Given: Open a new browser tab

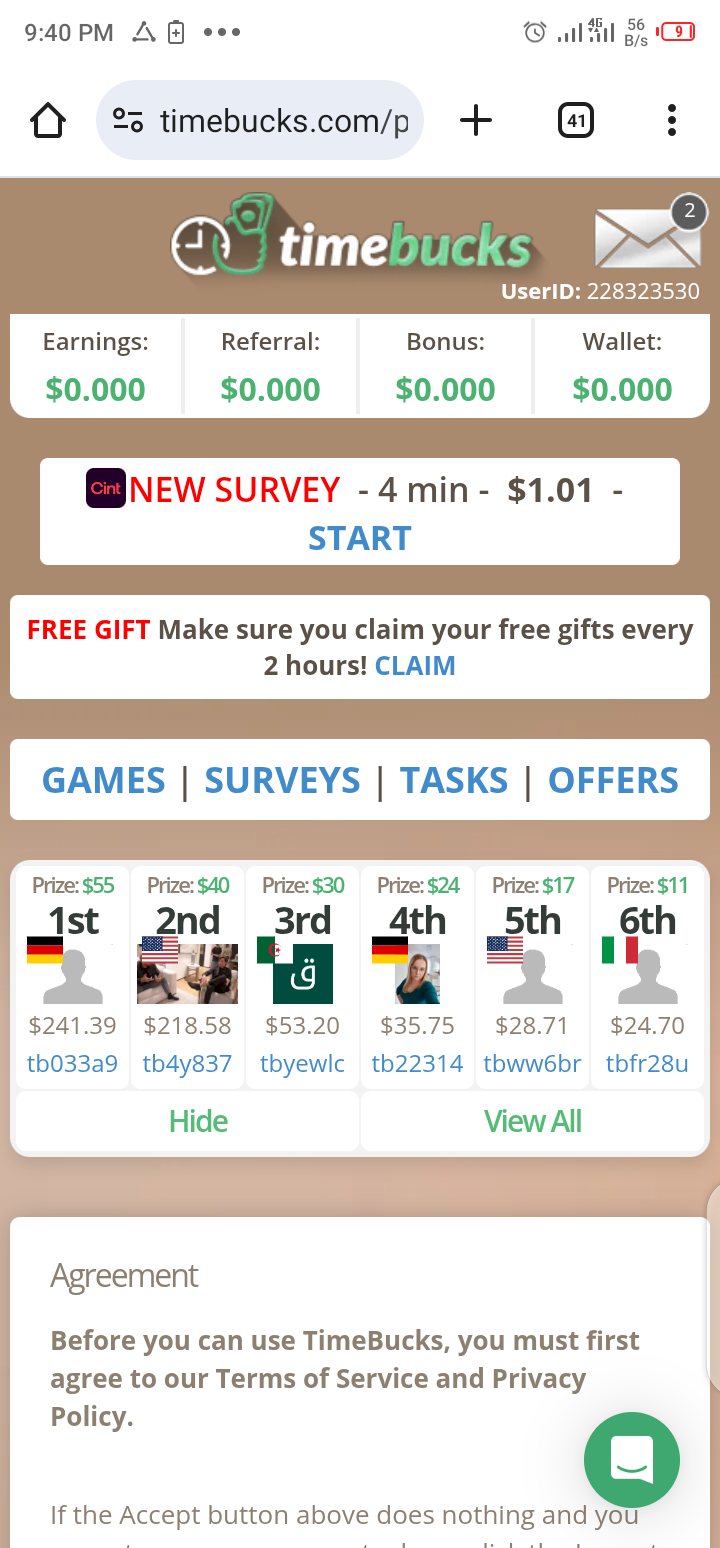Looking at the screenshot, I should pos(476,121).
